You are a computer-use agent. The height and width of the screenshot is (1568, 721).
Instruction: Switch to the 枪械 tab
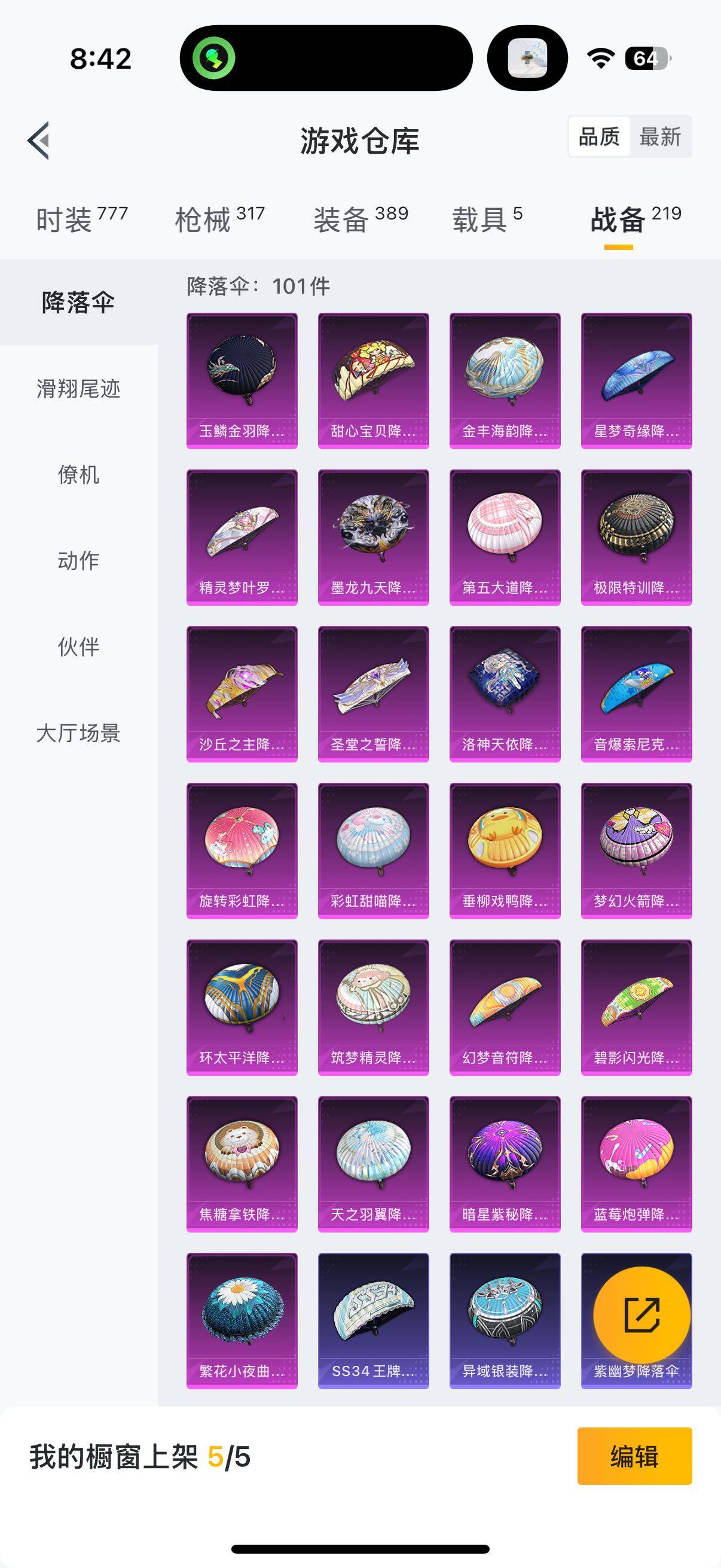tap(219, 219)
